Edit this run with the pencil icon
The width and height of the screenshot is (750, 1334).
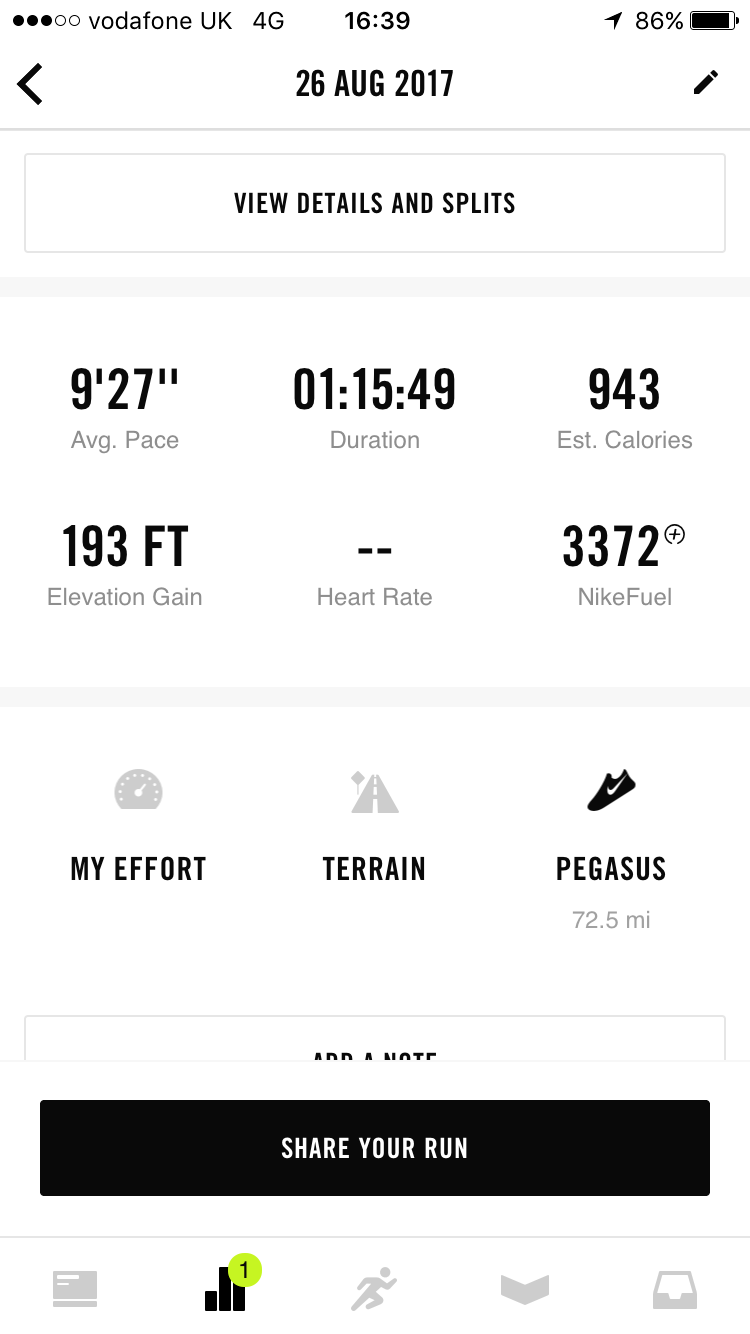705,83
